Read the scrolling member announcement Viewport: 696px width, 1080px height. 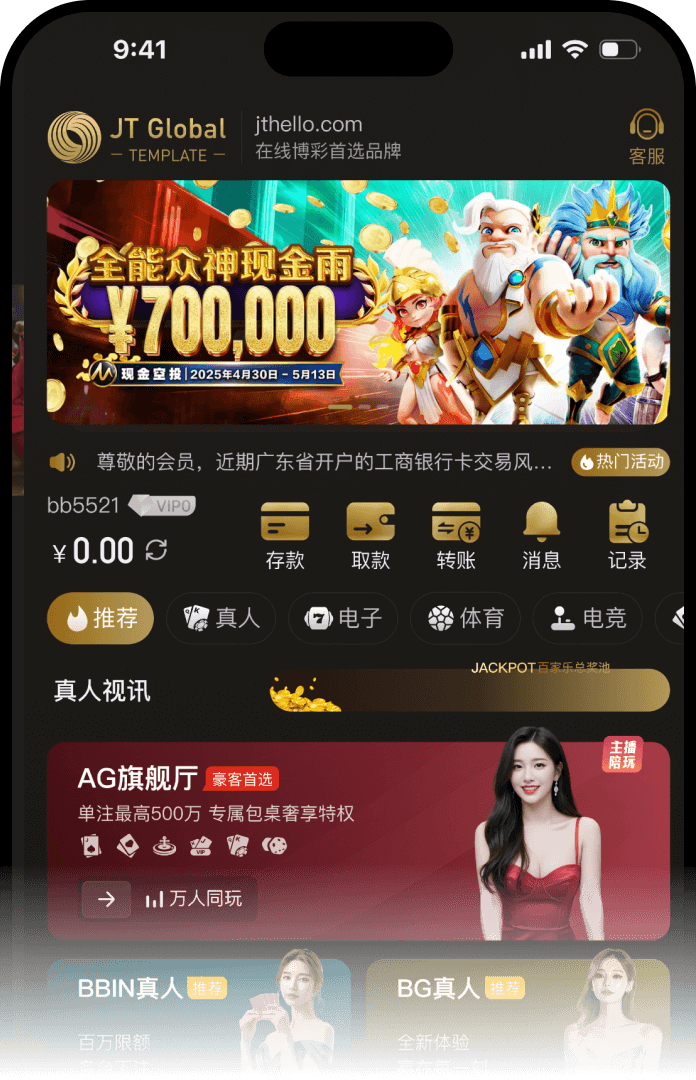[323, 462]
